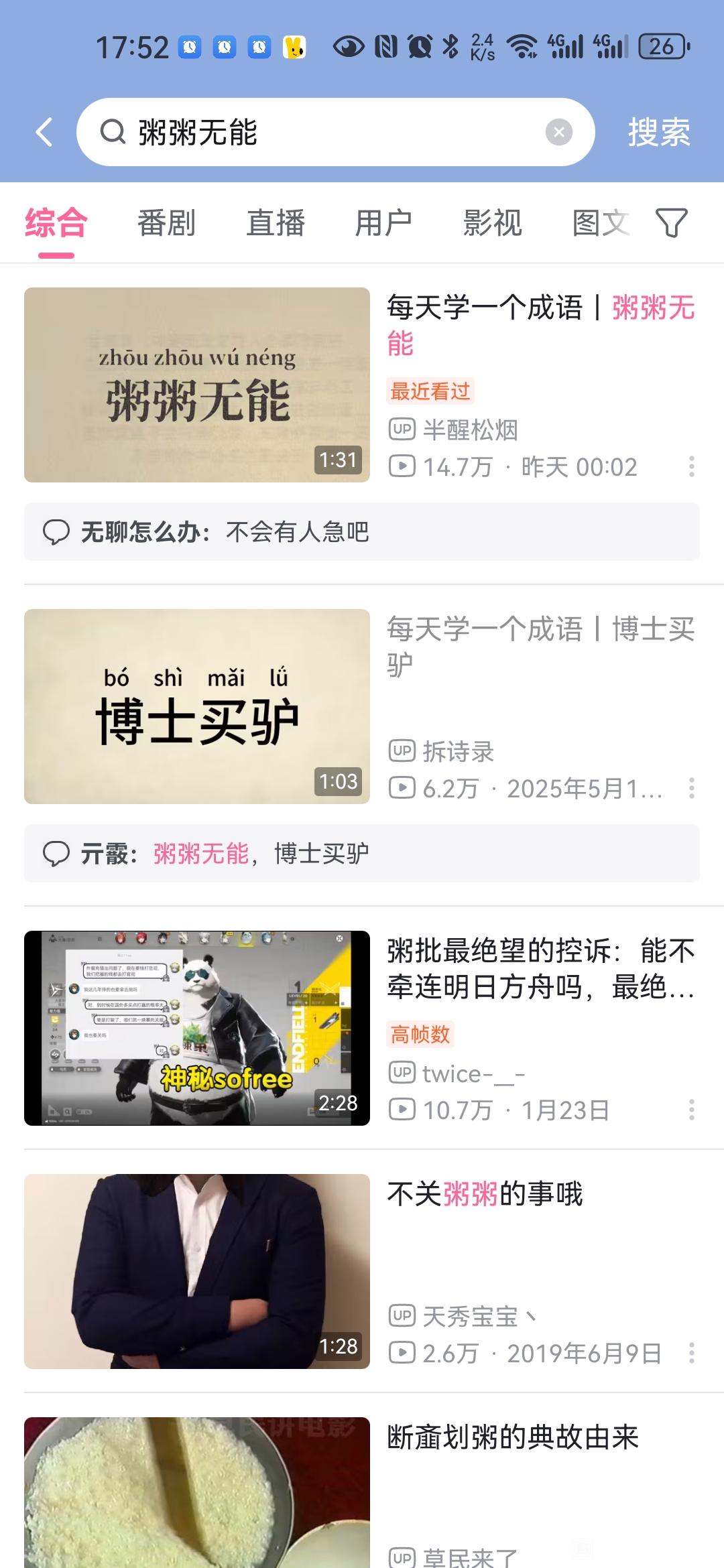The width and height of the screenshot is (724, 1568).
Task: Tap the 搜索 button
Action: tap(658, 132)
